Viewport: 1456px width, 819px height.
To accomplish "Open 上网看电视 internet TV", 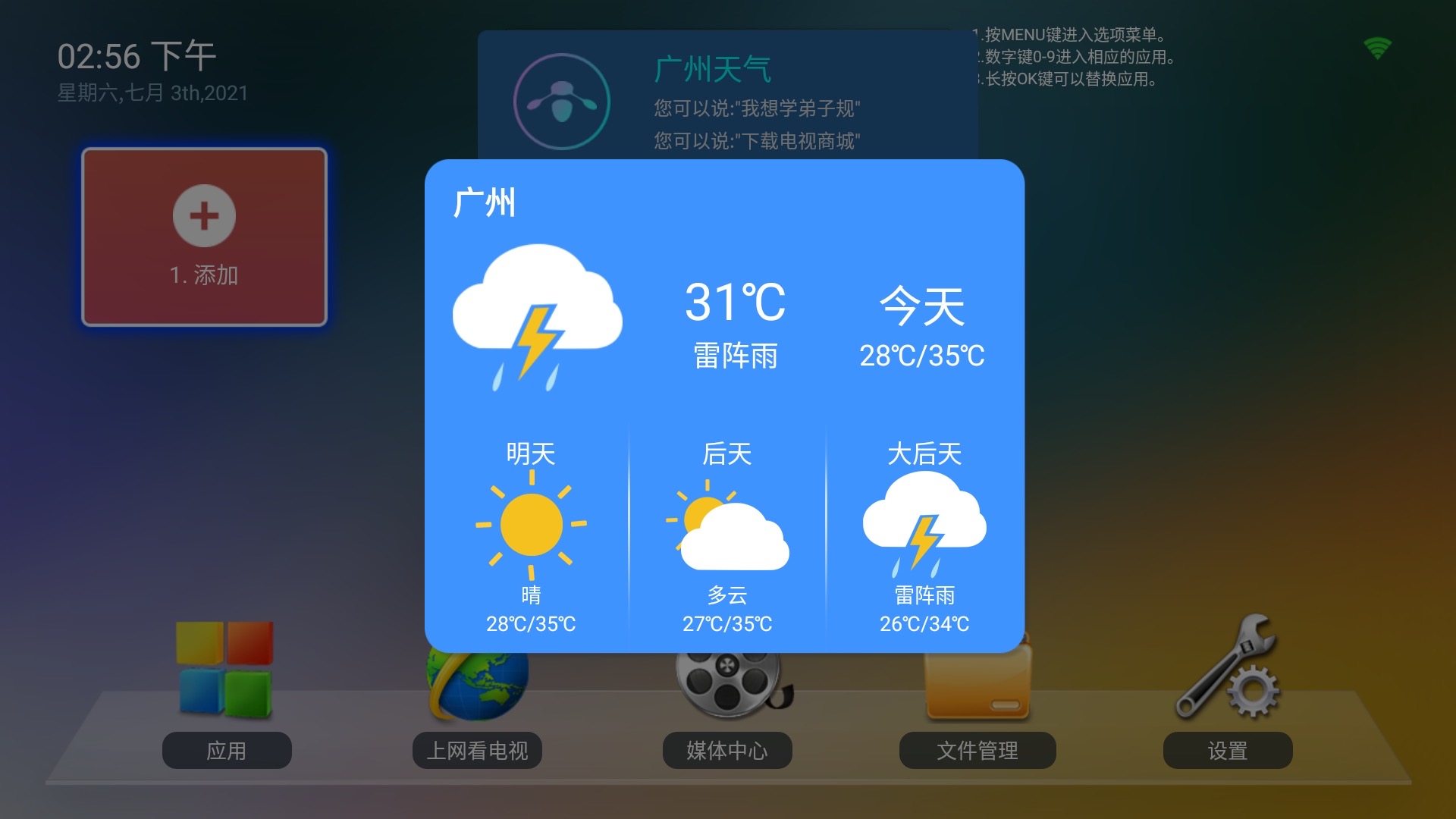I will pyautogui.click(x=477, y=749).
